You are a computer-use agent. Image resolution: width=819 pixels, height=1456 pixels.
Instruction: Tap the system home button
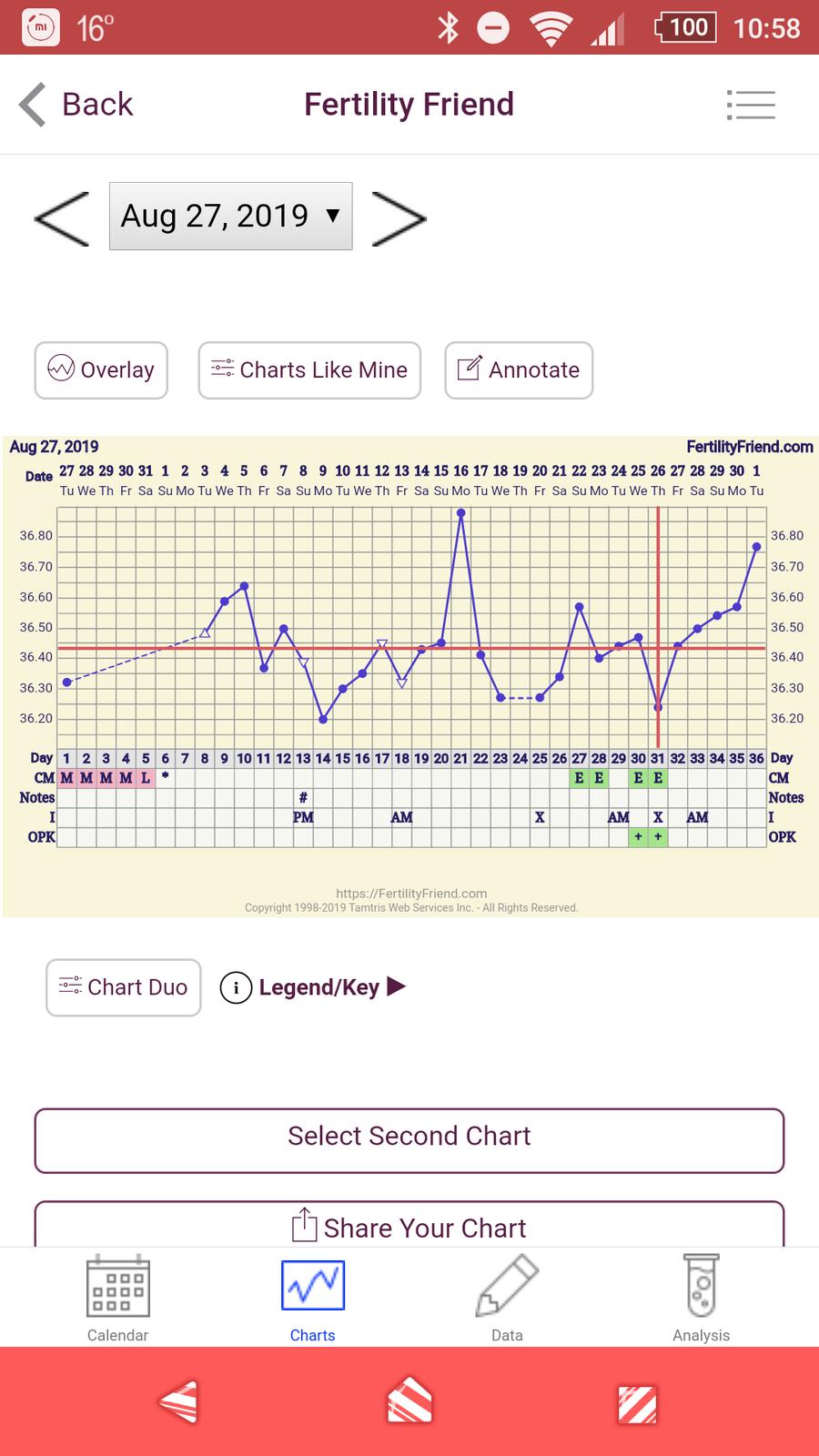tap(409, 1402)
